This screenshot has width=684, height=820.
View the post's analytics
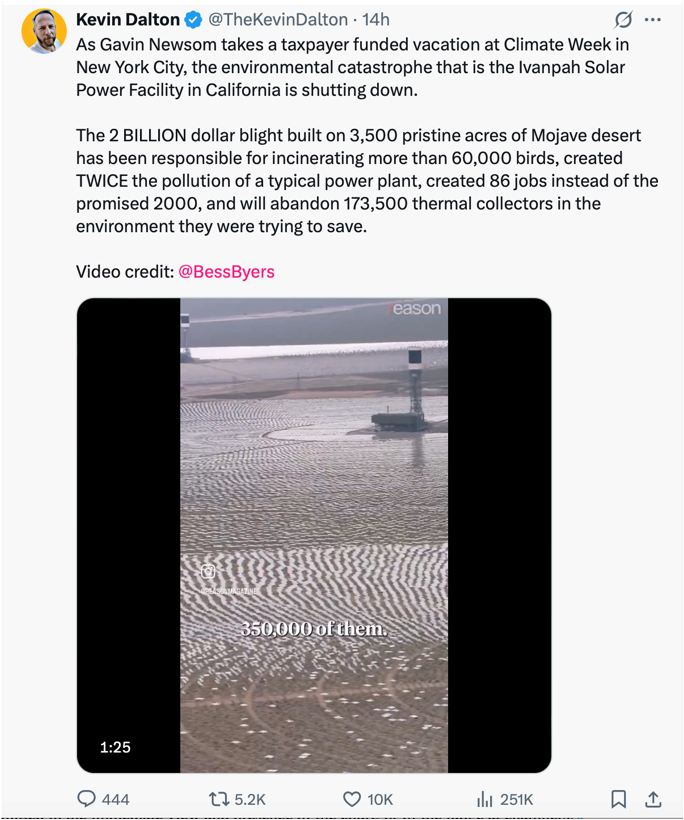pos(485,799)
